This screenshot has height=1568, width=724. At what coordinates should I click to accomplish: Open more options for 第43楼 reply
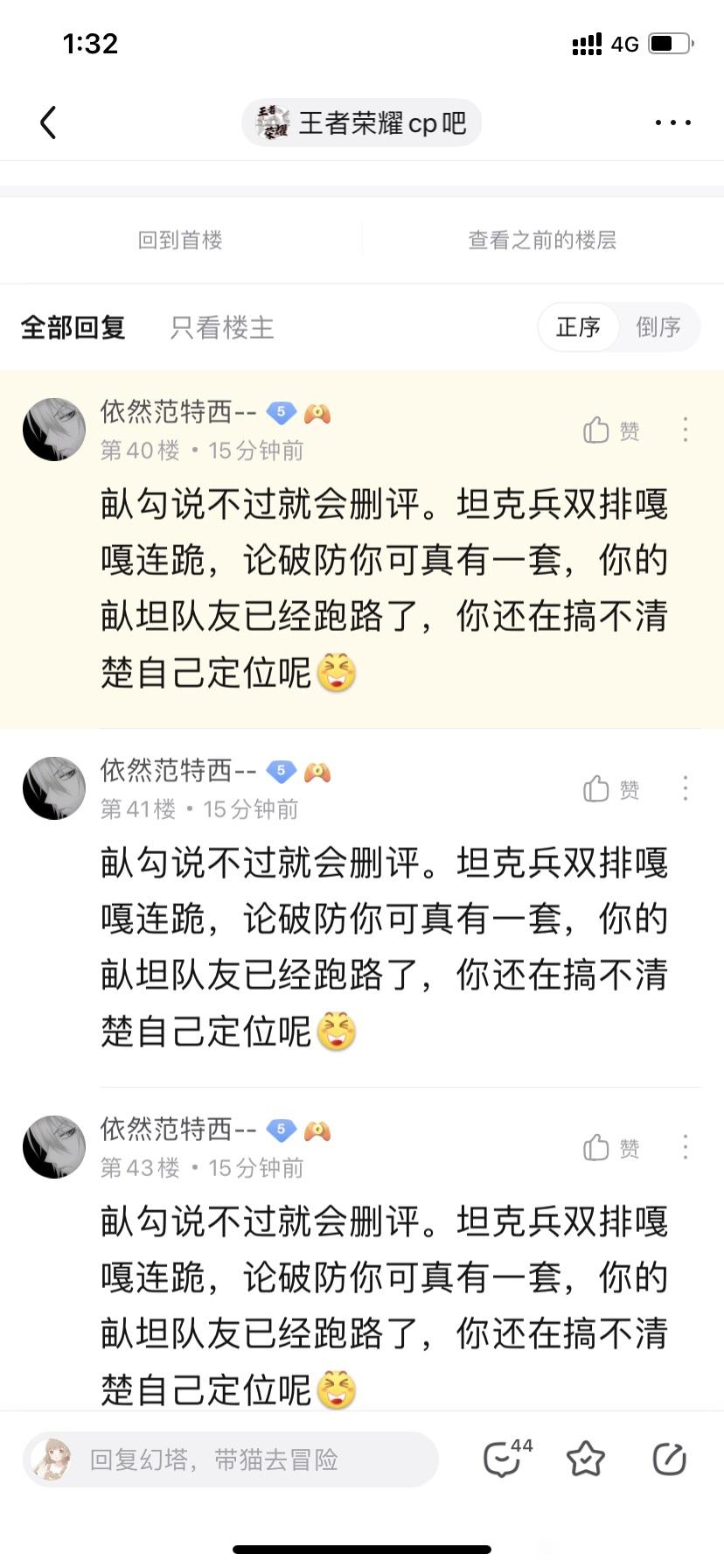point(686,1147)
